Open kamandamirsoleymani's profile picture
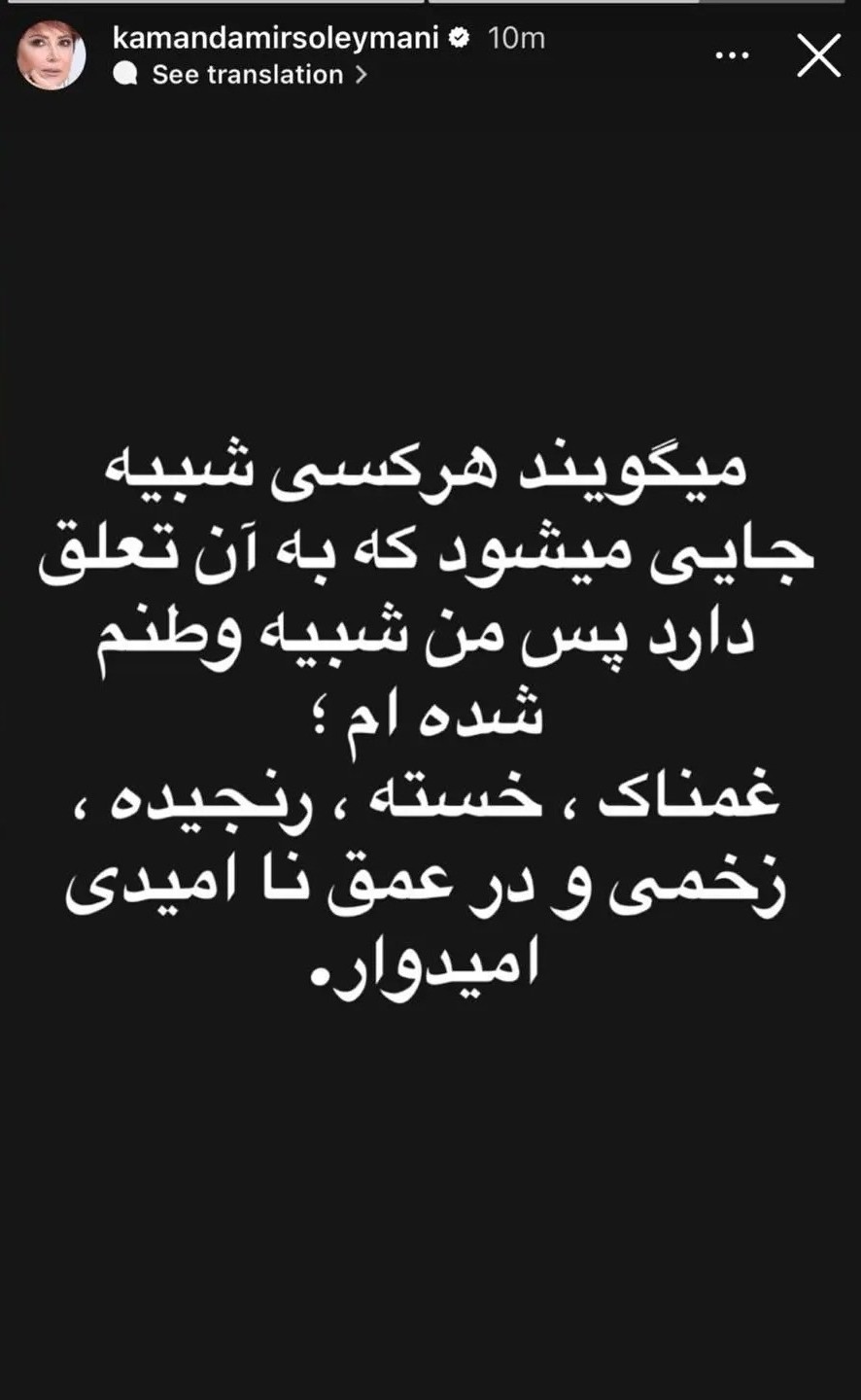Viewport: 861px width, 1400px height. [51, 55]
